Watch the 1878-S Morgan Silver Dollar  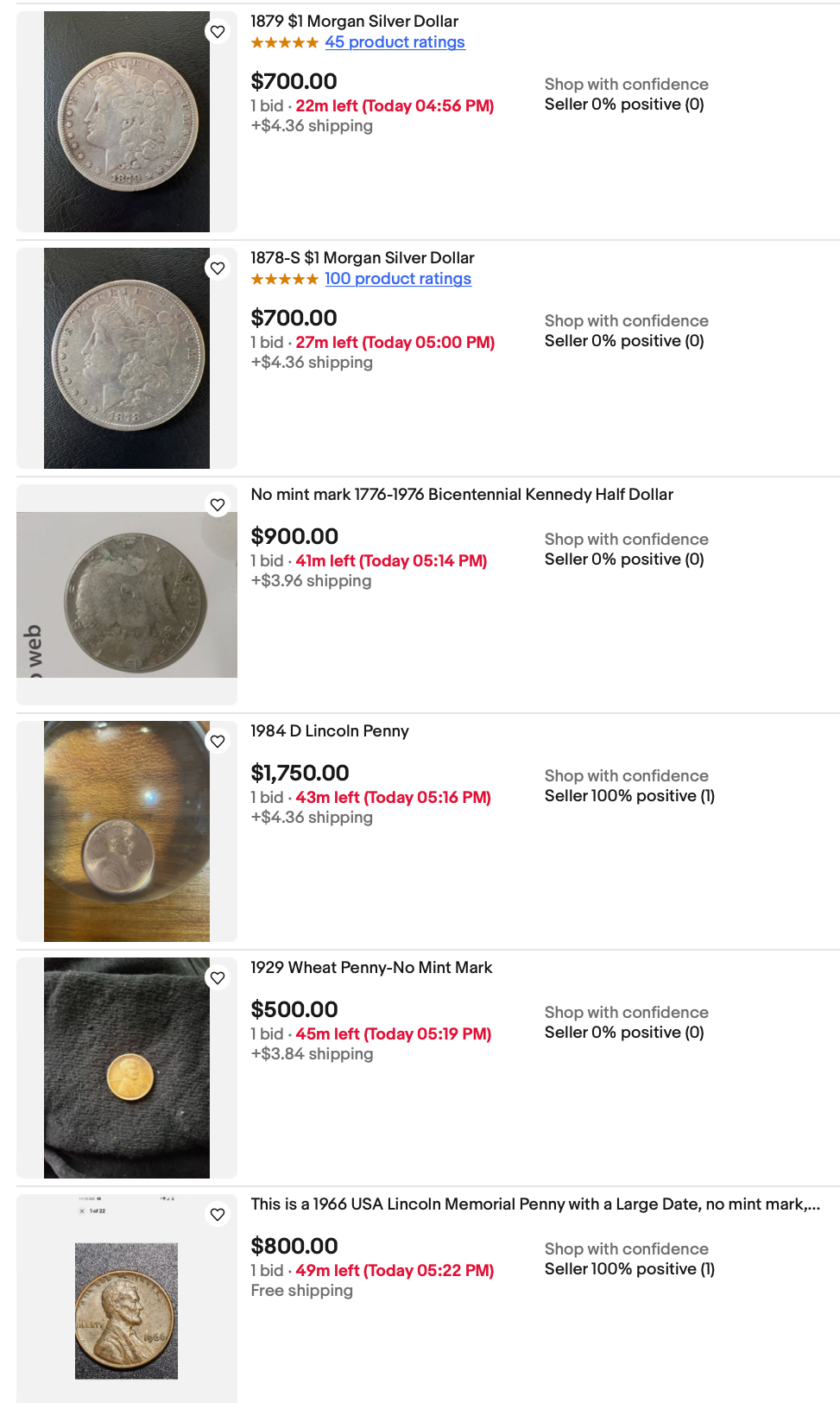pos(218,269)
